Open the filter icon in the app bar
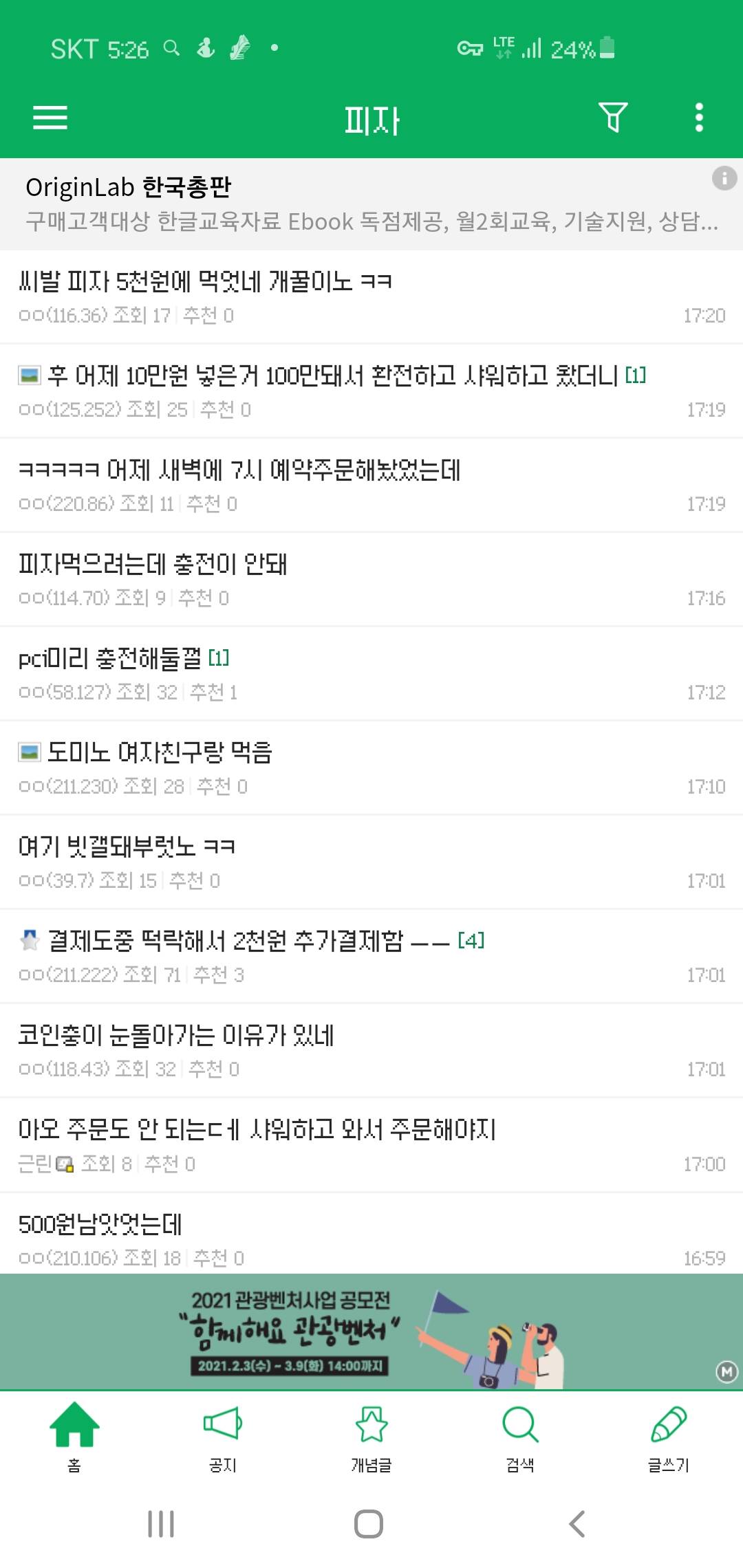The image size is (743, 1568). pos(612,118)
